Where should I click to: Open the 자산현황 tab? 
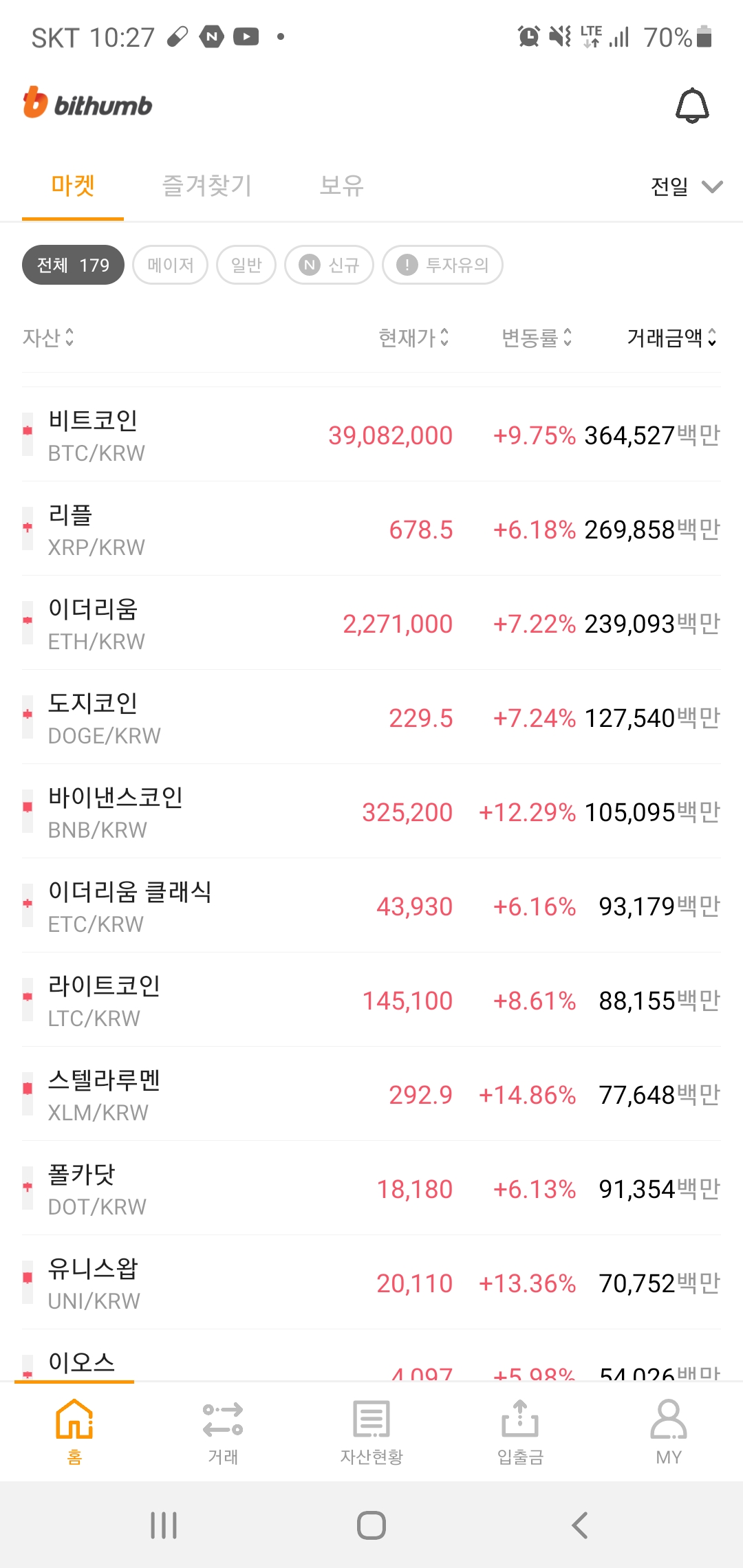[371, 1432]
